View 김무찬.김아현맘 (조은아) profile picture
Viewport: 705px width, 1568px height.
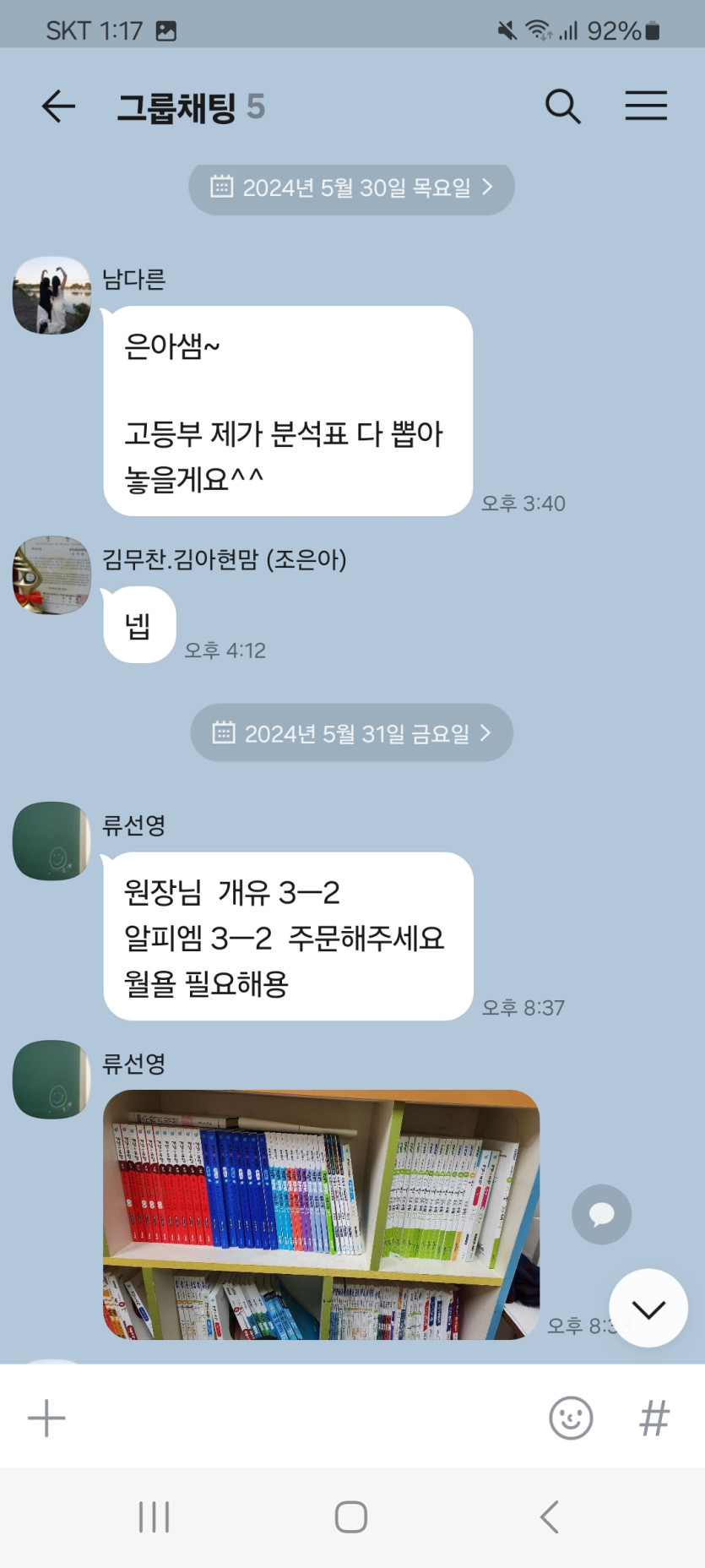(52, 574)
